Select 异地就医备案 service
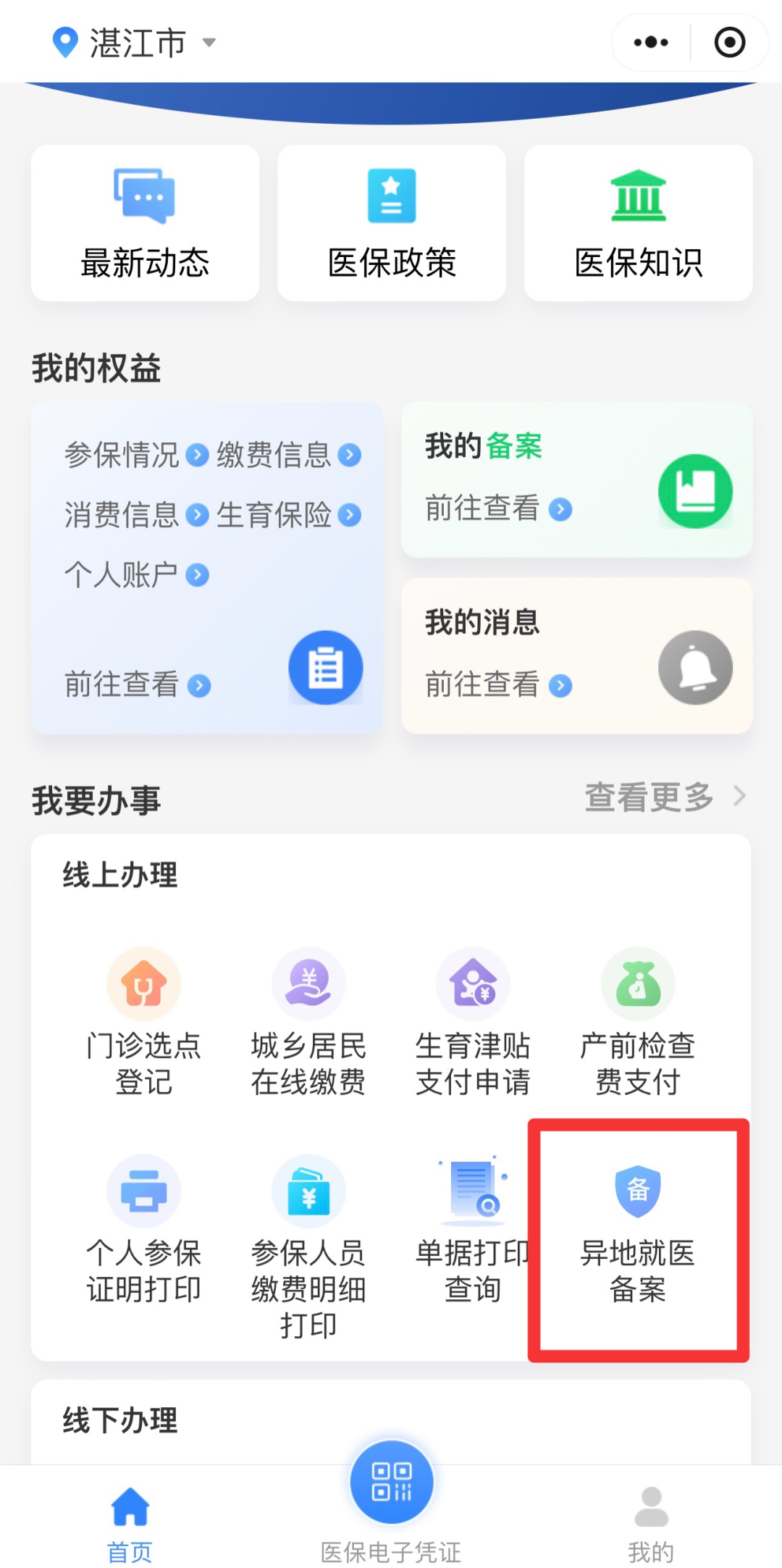This screenshot has width=782, height=1568. pos(638,1231)
